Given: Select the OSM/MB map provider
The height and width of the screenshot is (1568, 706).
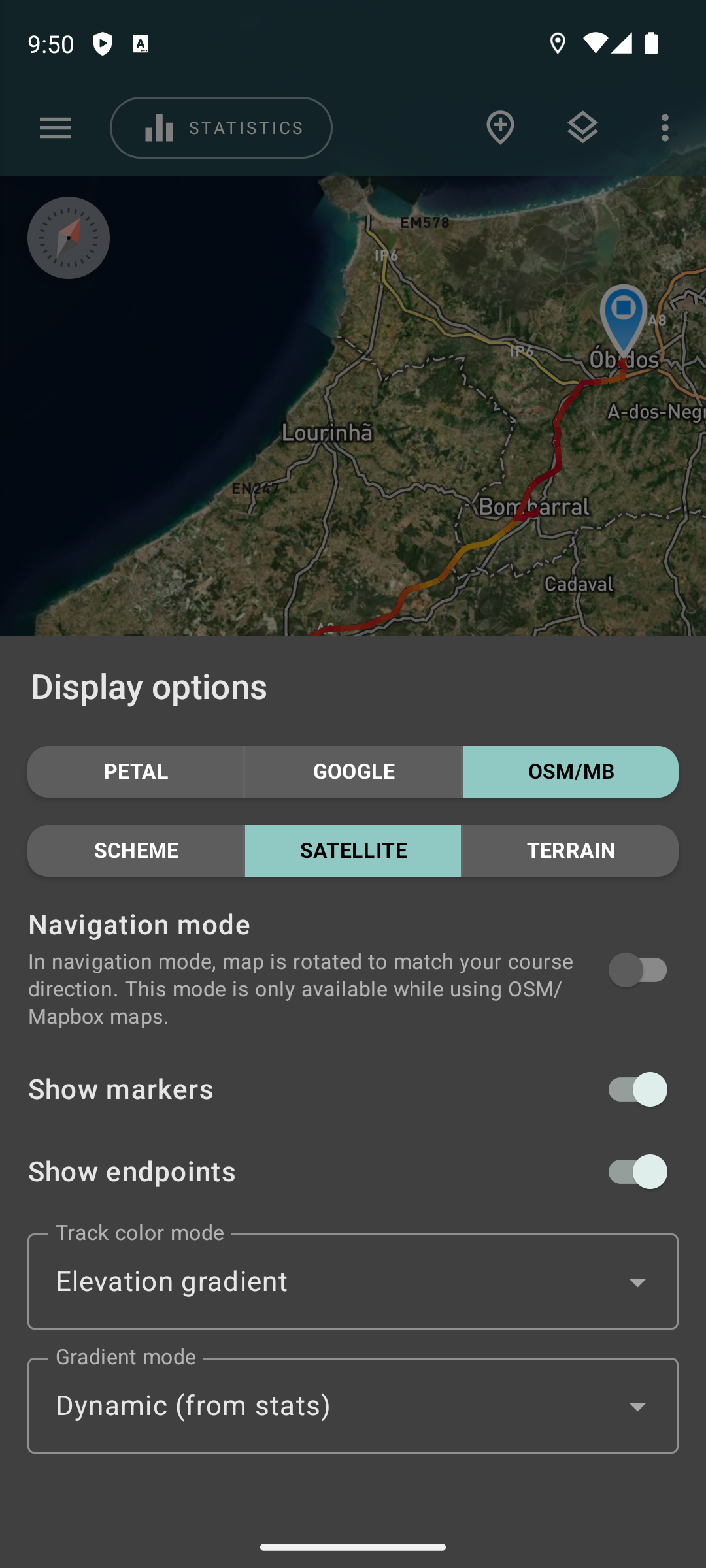Looking at the screenshot, I should [571, 772].
